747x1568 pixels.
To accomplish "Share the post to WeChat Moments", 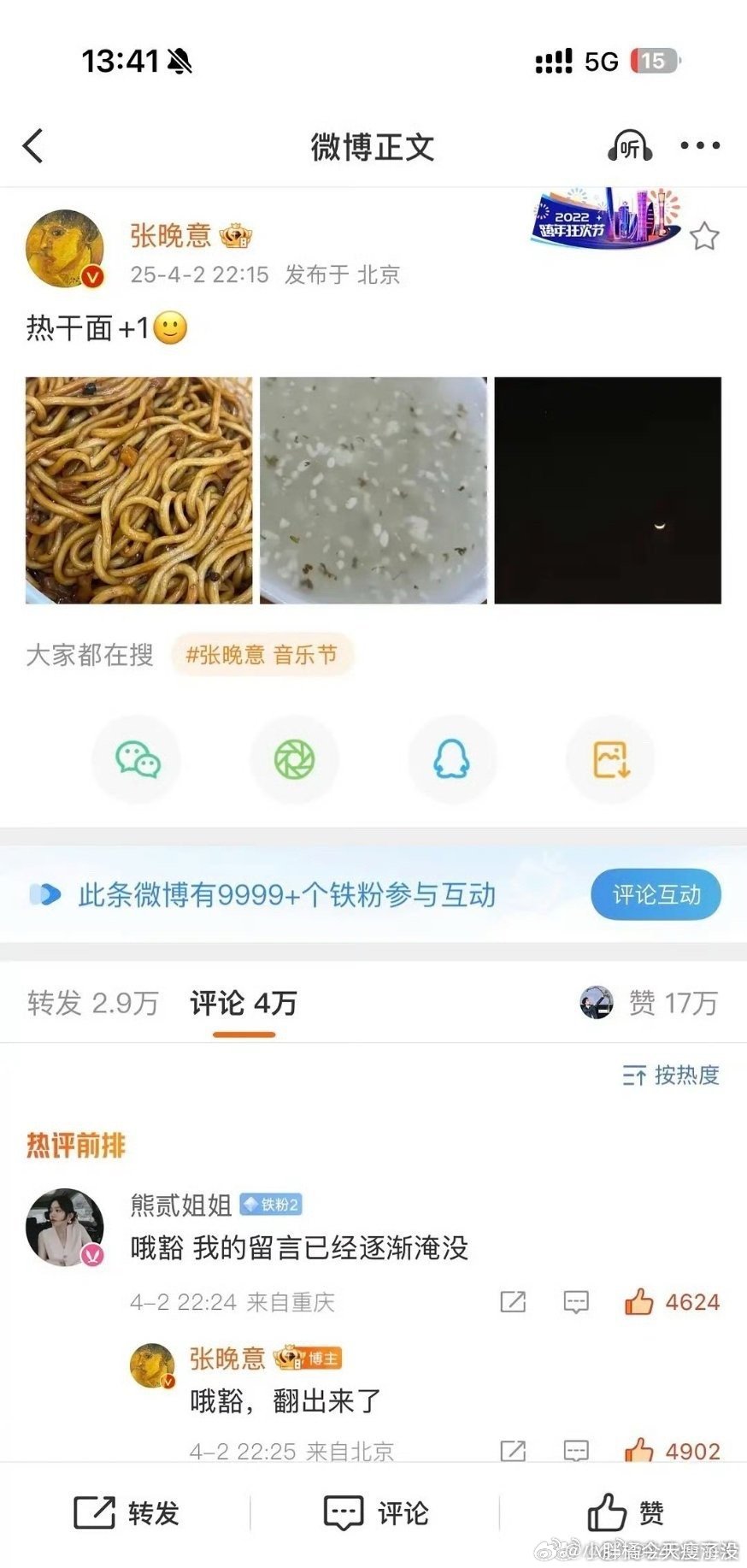I will (x=295, y=759).
